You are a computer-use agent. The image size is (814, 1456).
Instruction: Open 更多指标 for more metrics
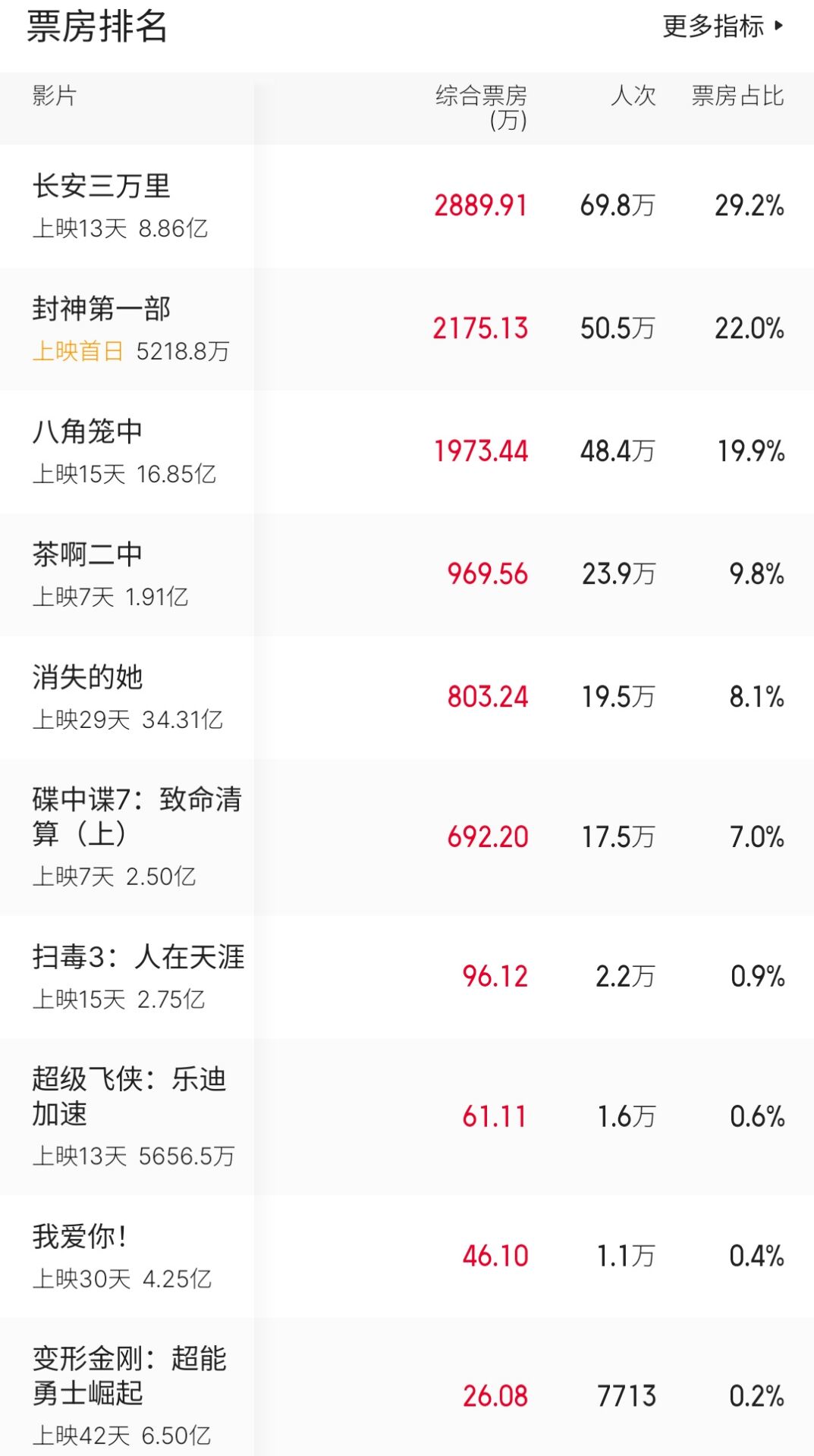pyautogui.click(x=721, y=27)
